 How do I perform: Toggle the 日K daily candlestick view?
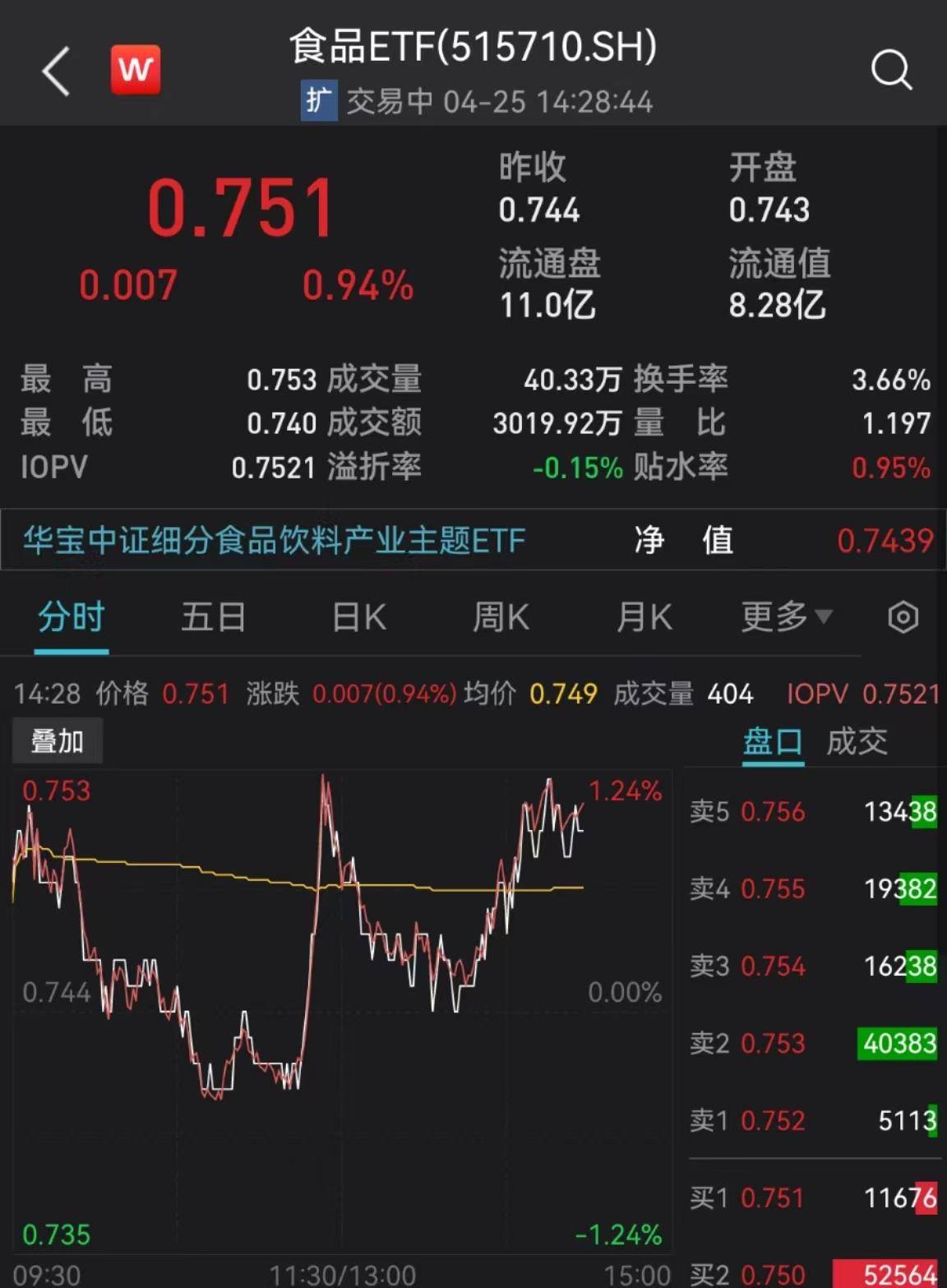(x=357, y=616)
